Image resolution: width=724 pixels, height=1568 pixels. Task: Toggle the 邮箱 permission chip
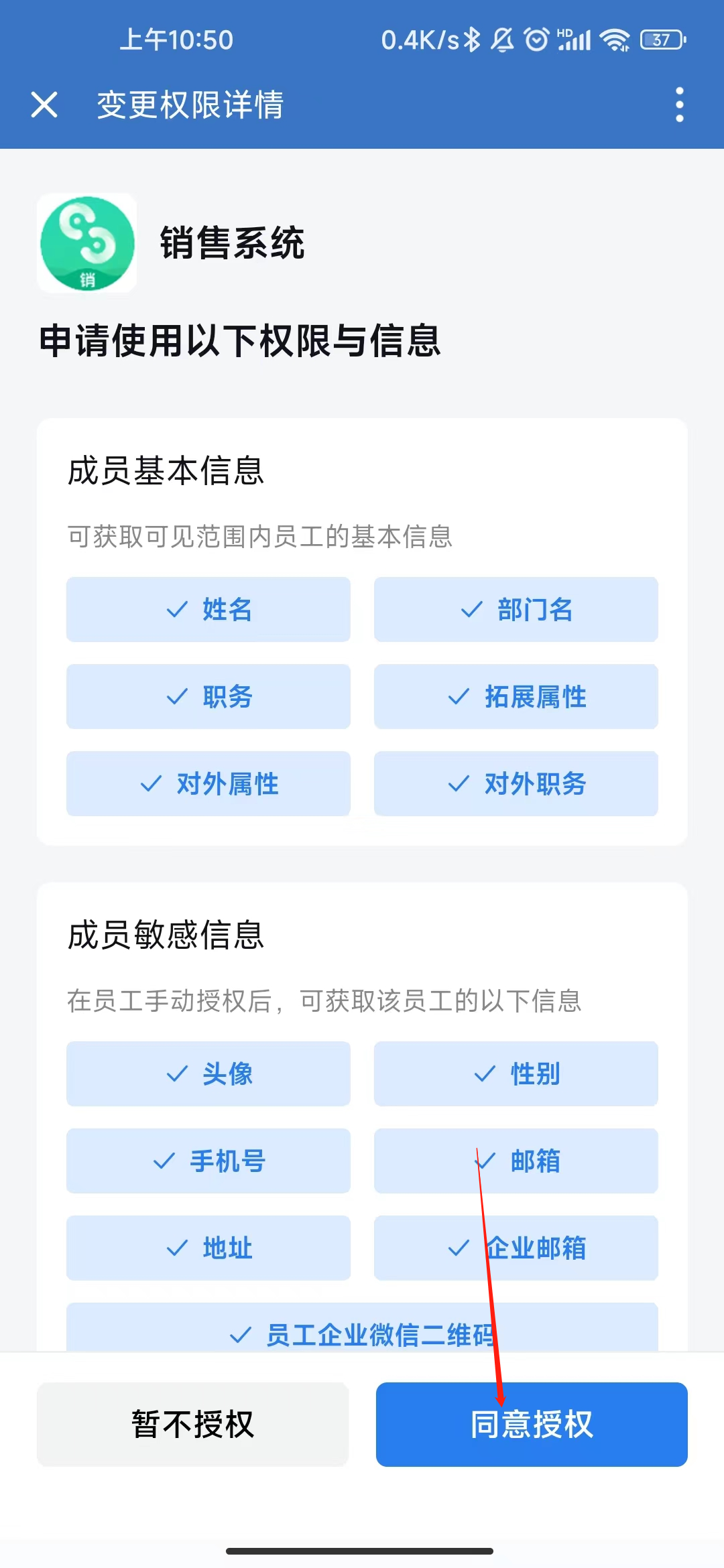point(516,1161)
